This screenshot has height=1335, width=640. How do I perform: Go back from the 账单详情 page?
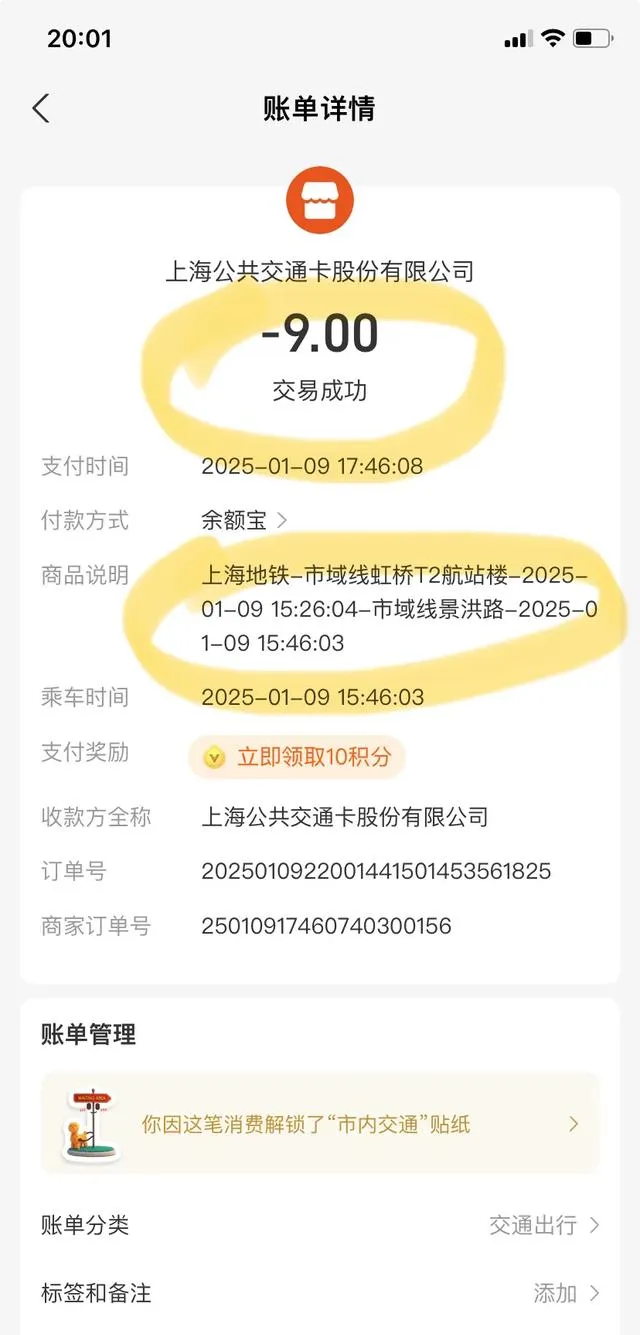tap(41, 108)
